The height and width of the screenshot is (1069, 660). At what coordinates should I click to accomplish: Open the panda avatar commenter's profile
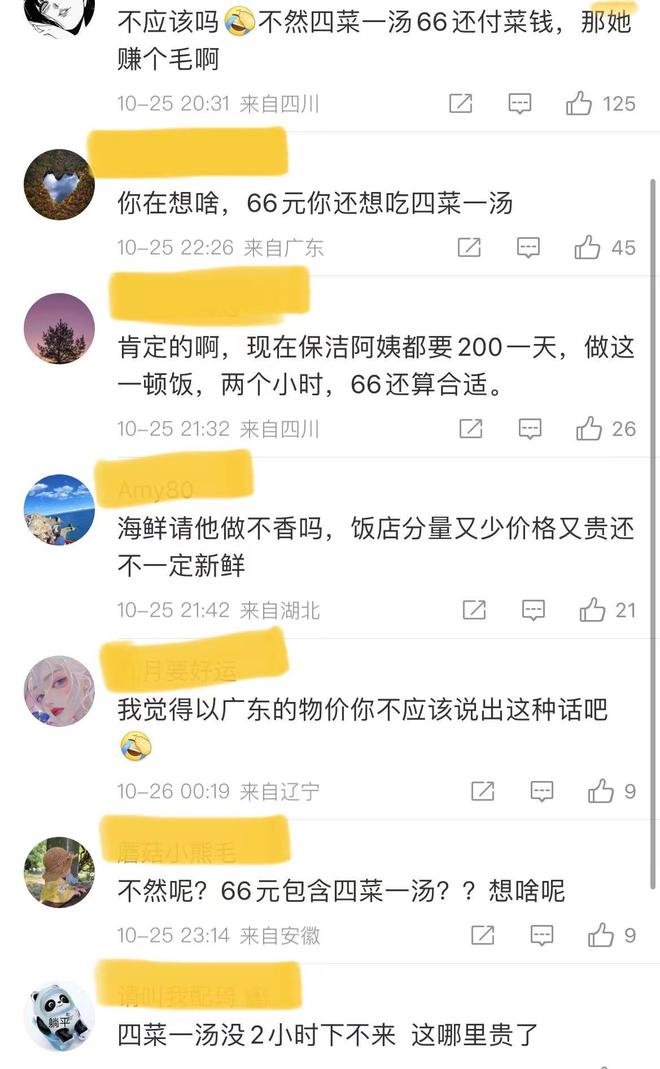[59, 1015]
